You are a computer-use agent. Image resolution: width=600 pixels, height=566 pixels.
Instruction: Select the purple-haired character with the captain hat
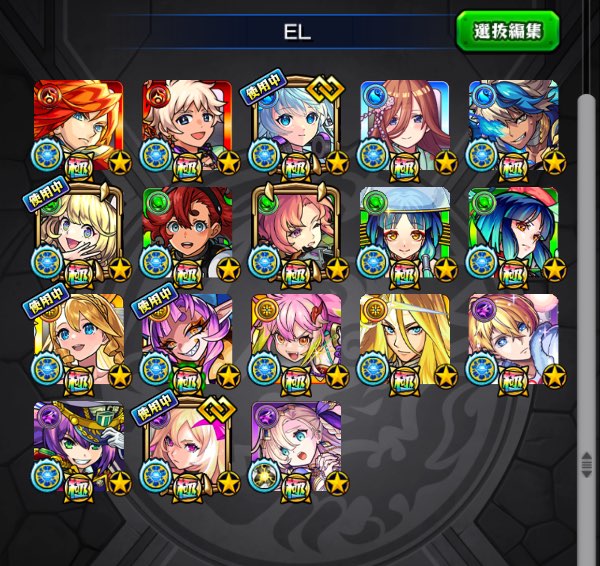(78, 446)
